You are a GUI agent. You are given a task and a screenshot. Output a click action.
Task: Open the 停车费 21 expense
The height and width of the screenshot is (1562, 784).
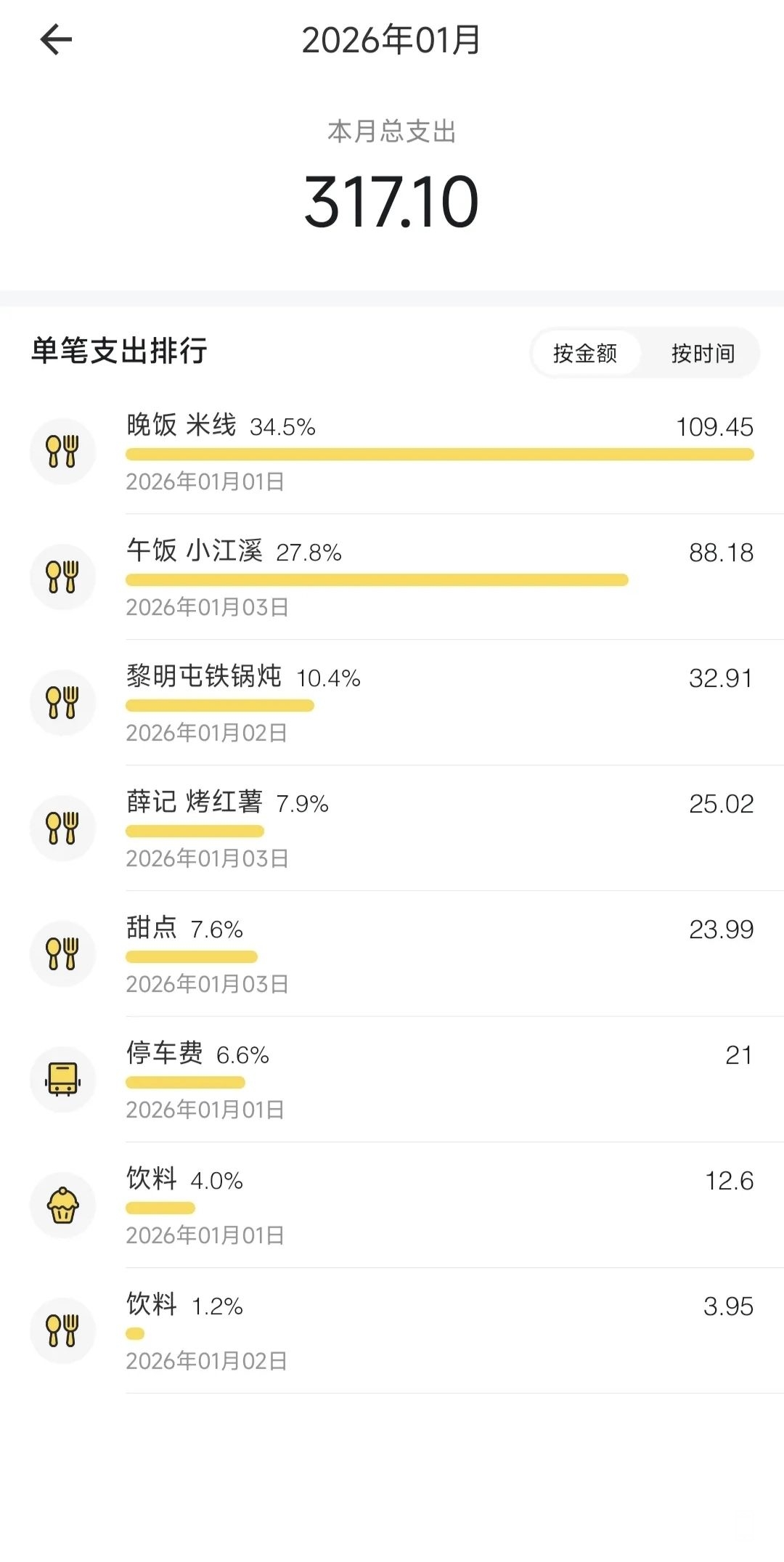tap(439, 1080)
